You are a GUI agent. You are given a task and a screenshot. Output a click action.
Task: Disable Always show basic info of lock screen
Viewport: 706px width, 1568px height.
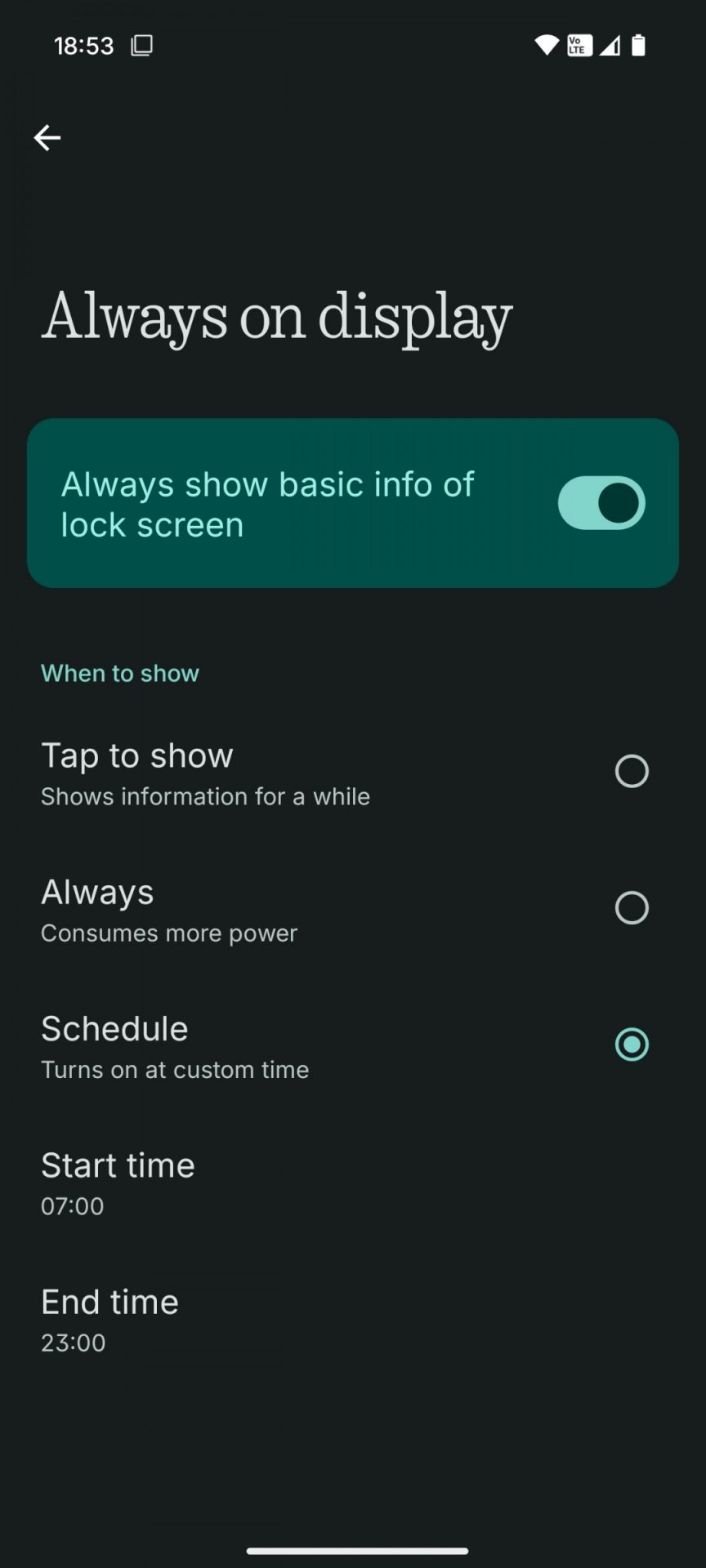click(601, 503)
